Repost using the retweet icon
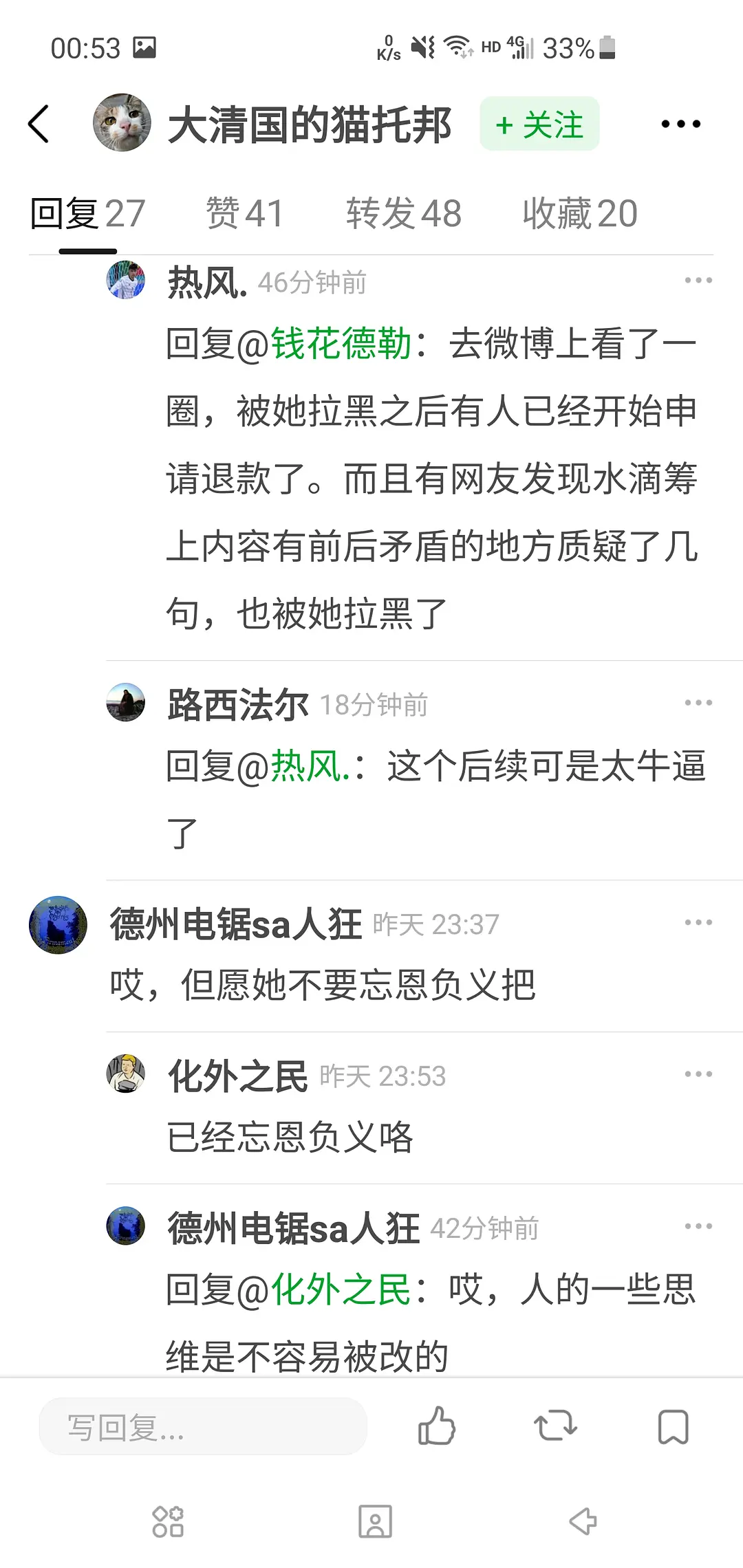The height and width of the screenshot is (1568, 743). [555, 1426]
